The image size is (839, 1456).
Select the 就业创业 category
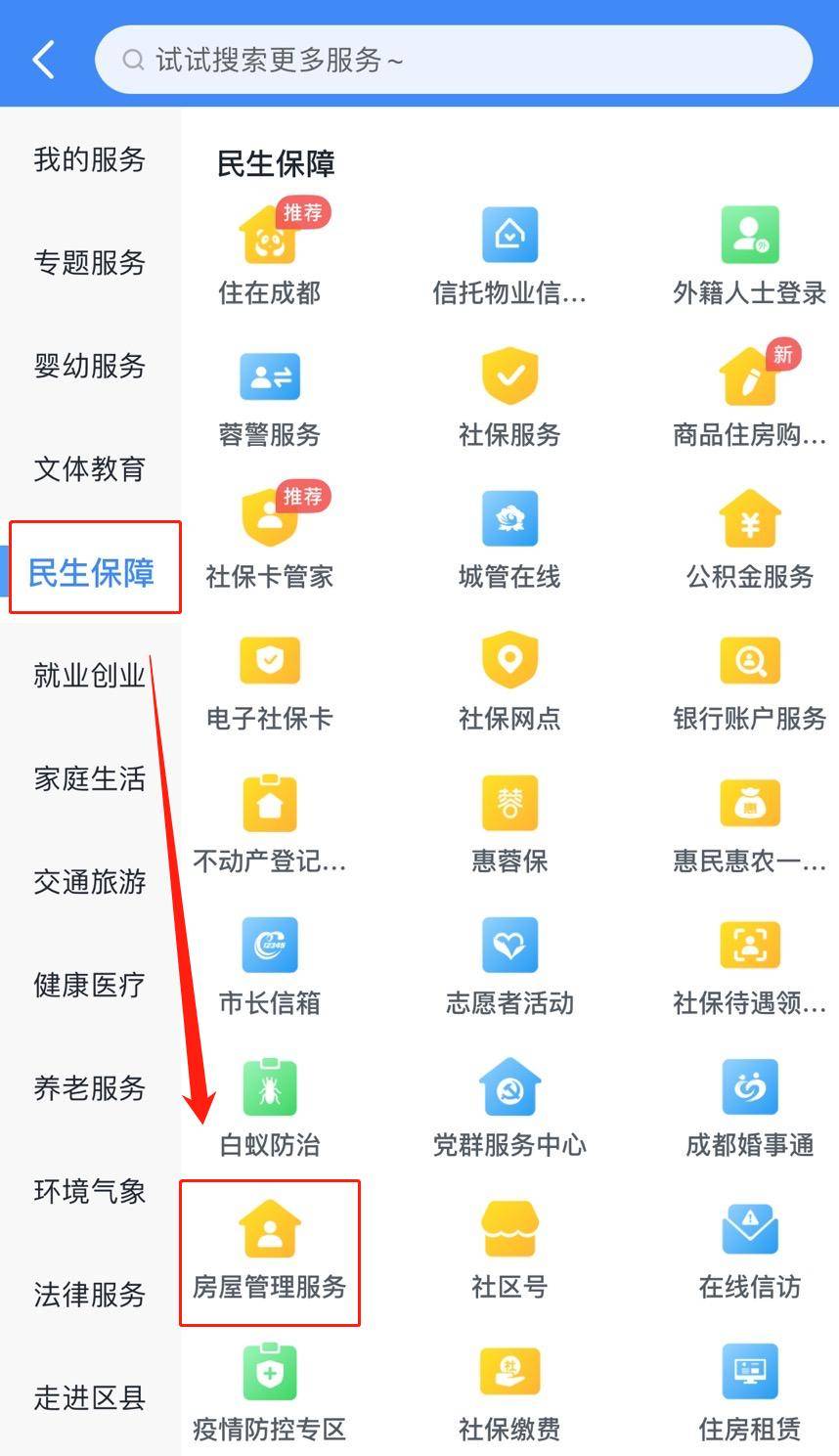point(89,675)
